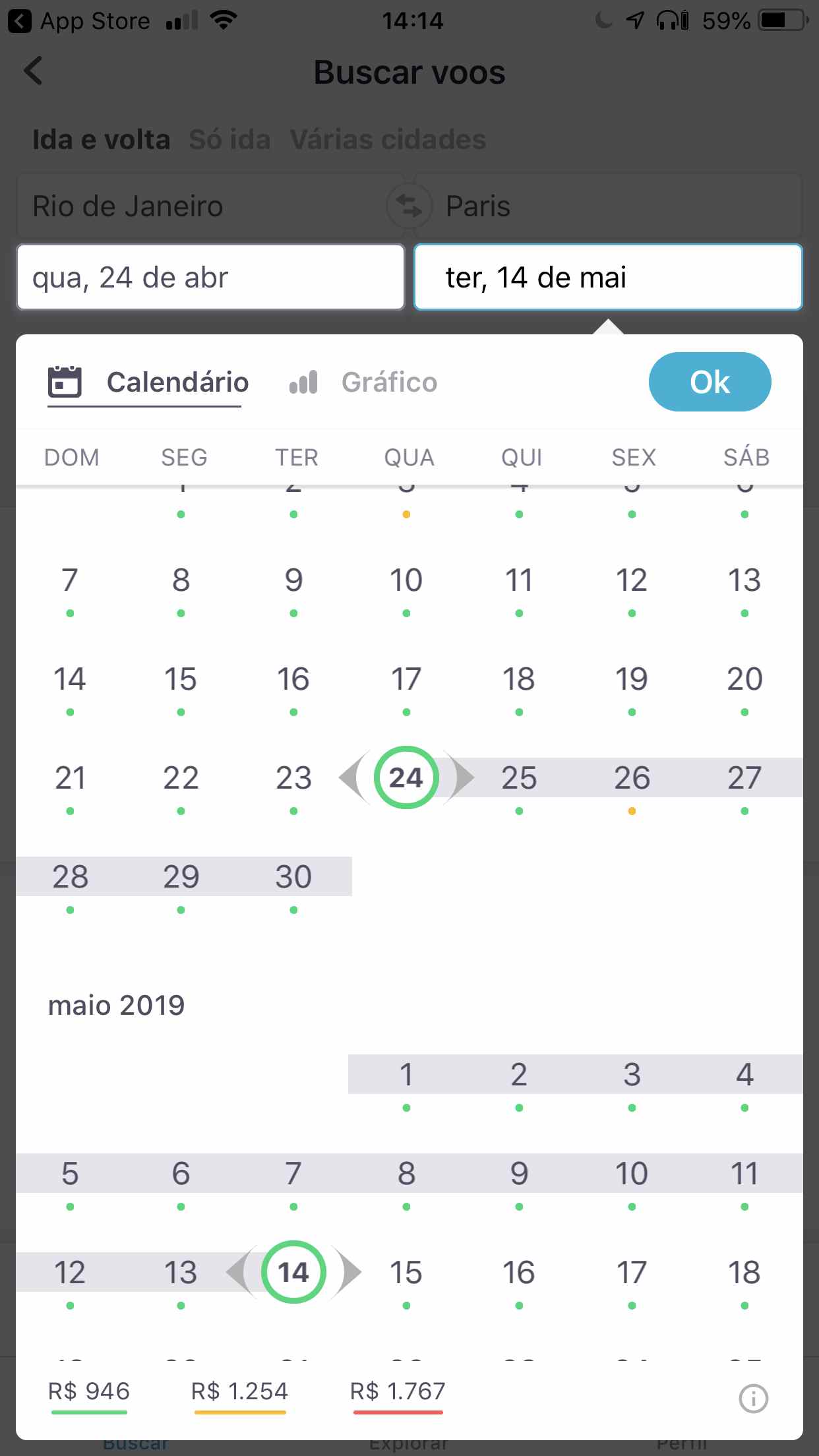Choose May 1 in the calendar

coord(406,1076)
